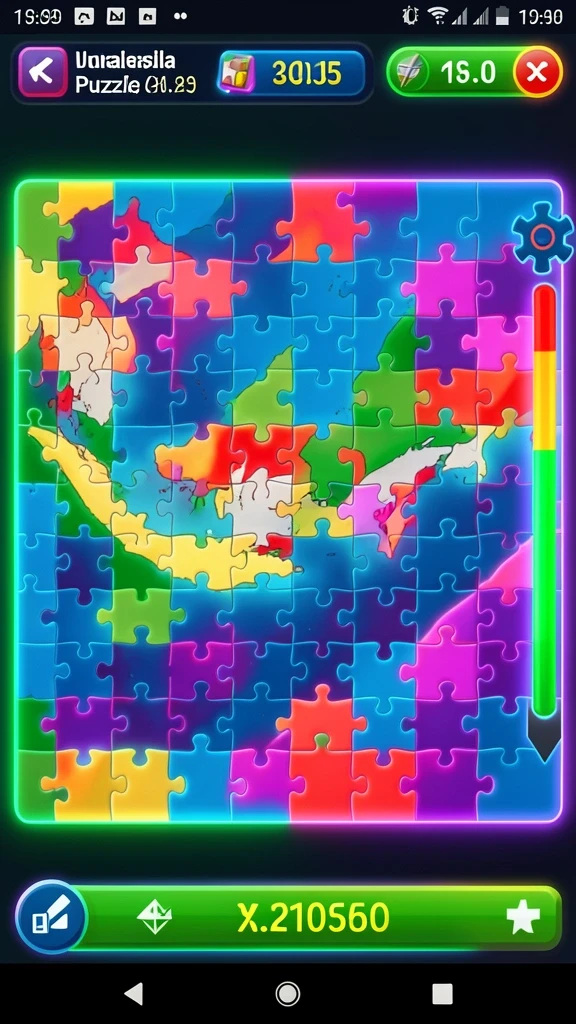Open recent apps square button

tap(442, 993)
